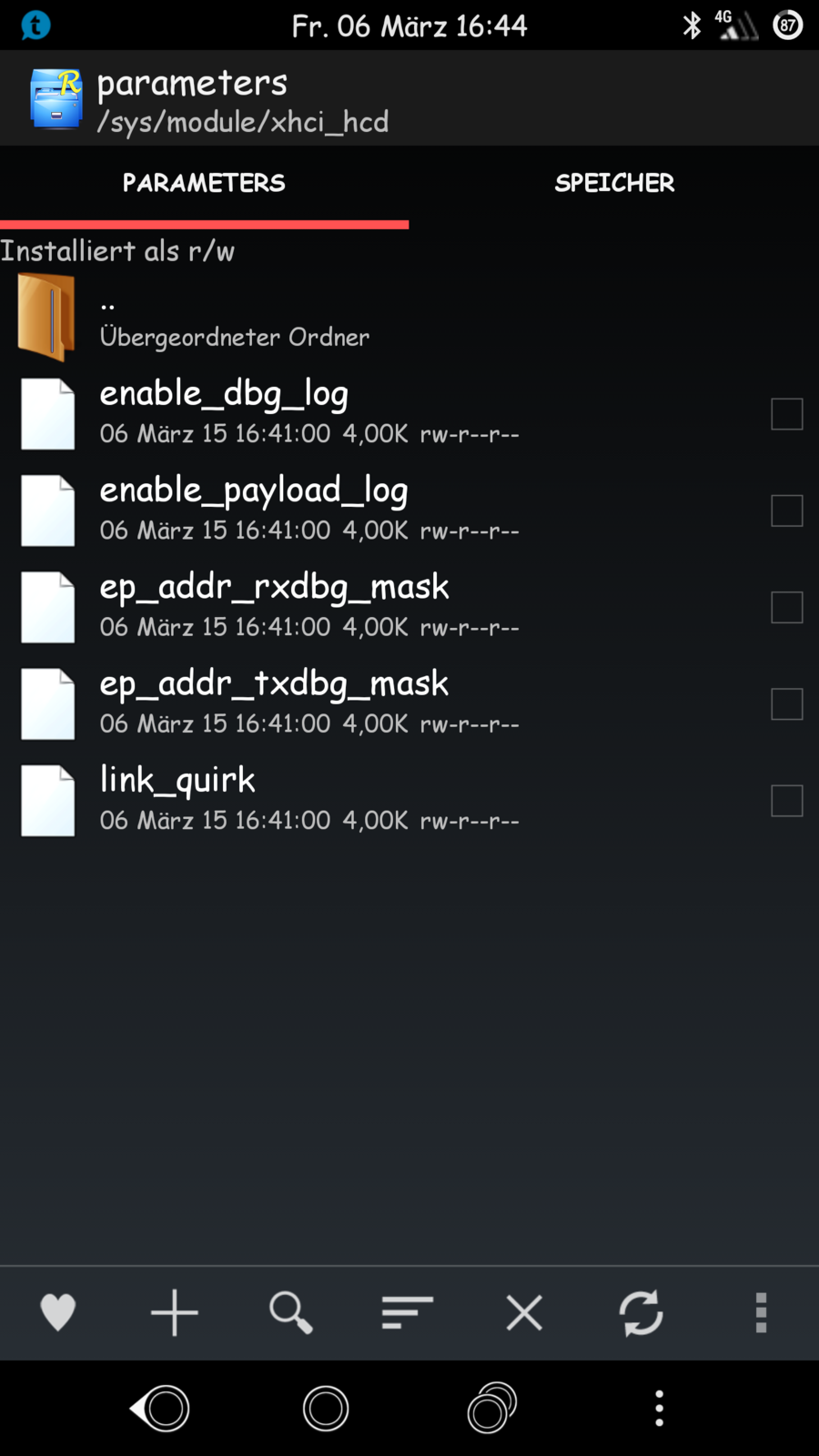This screenshot has height=1456, width=819.
Task: Mark the ep_addr_txdbg_mask checkbox
Action: [x=786, y=703]
